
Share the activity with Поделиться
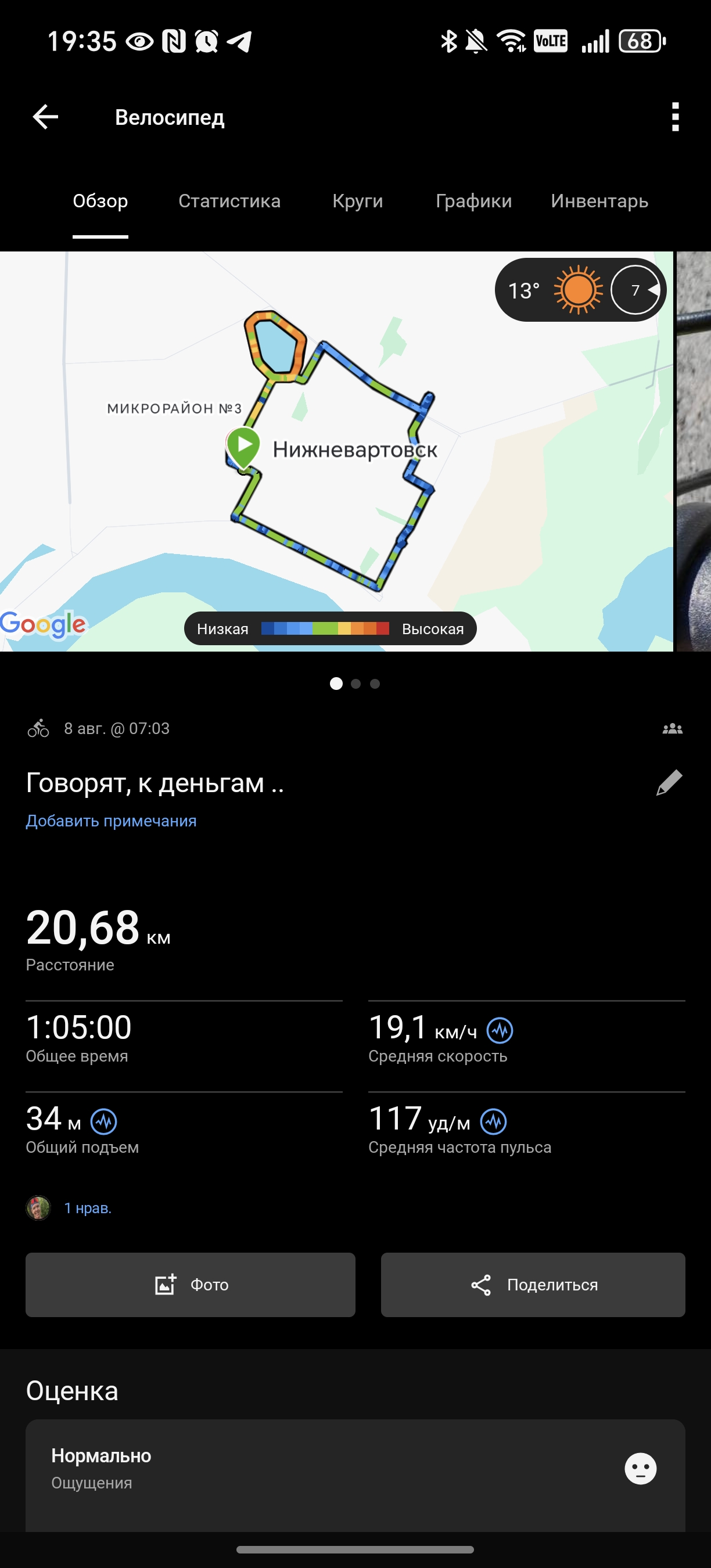[x=533, y=1285]
